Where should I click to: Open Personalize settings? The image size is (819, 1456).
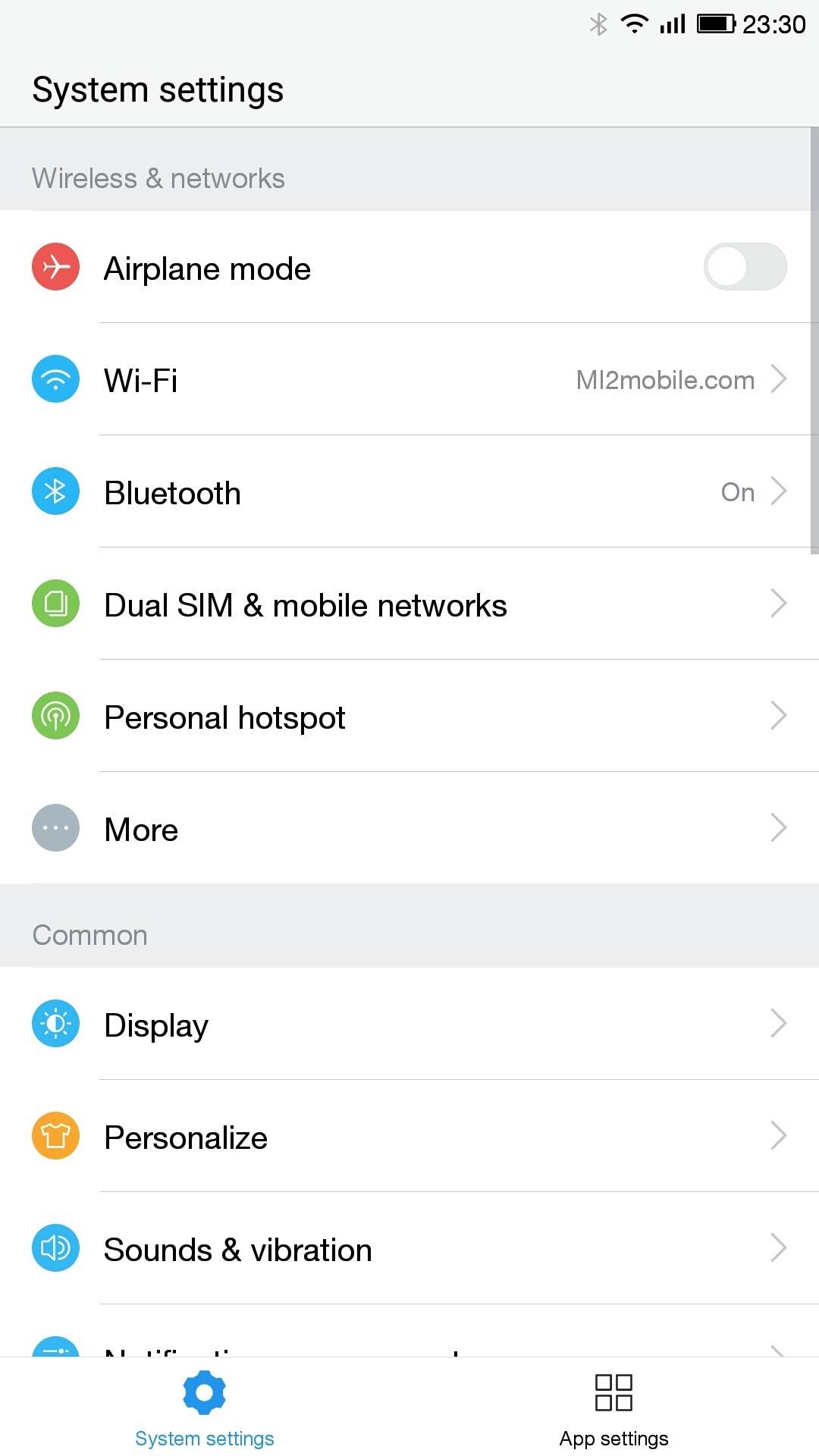(x=409, y=1137)
